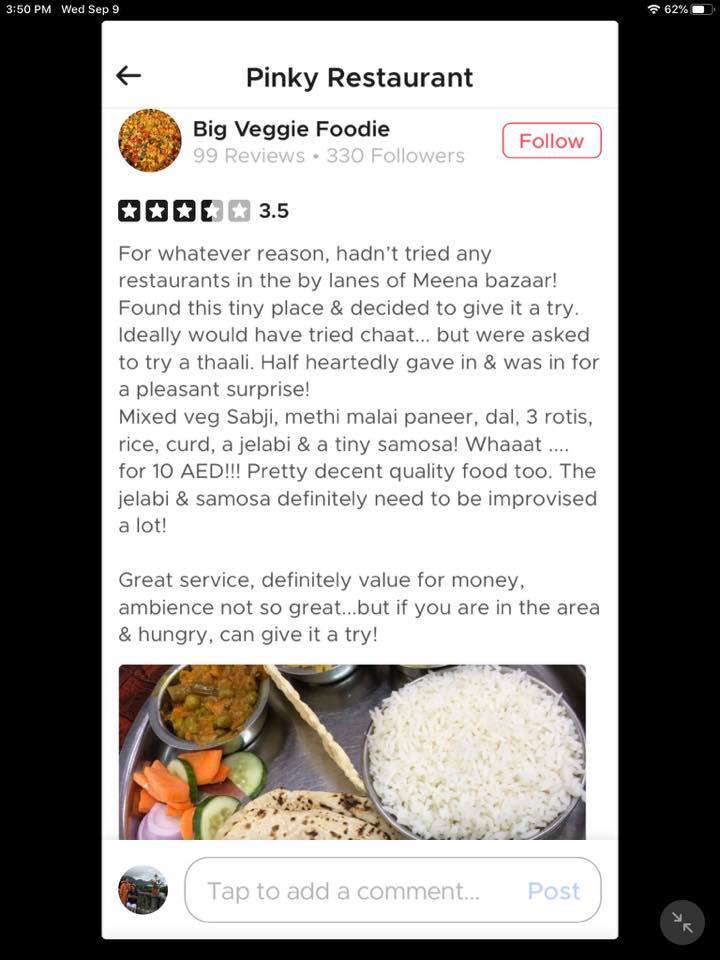
Task: Go back using the arrow icon
Action: pyautogui.click(x=129, y=76)
